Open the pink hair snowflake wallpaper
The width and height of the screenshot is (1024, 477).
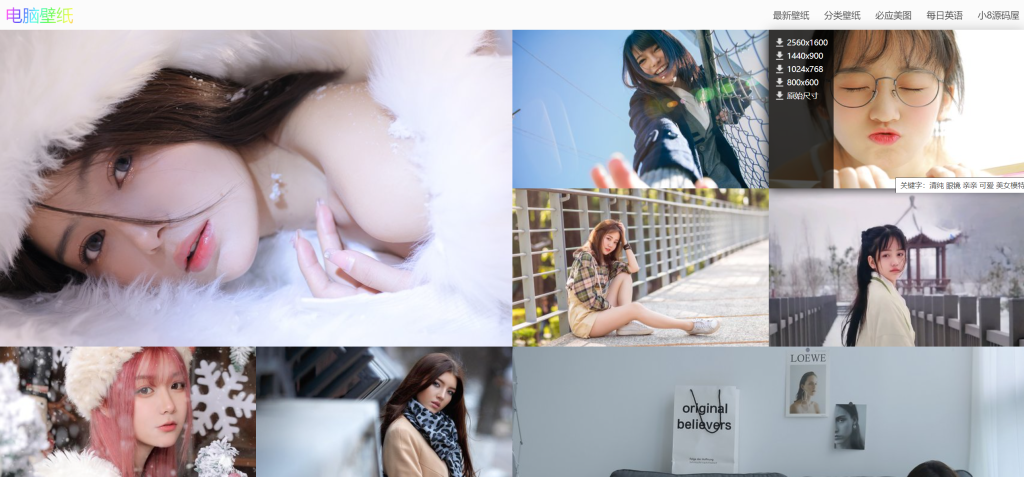point(127,412)
